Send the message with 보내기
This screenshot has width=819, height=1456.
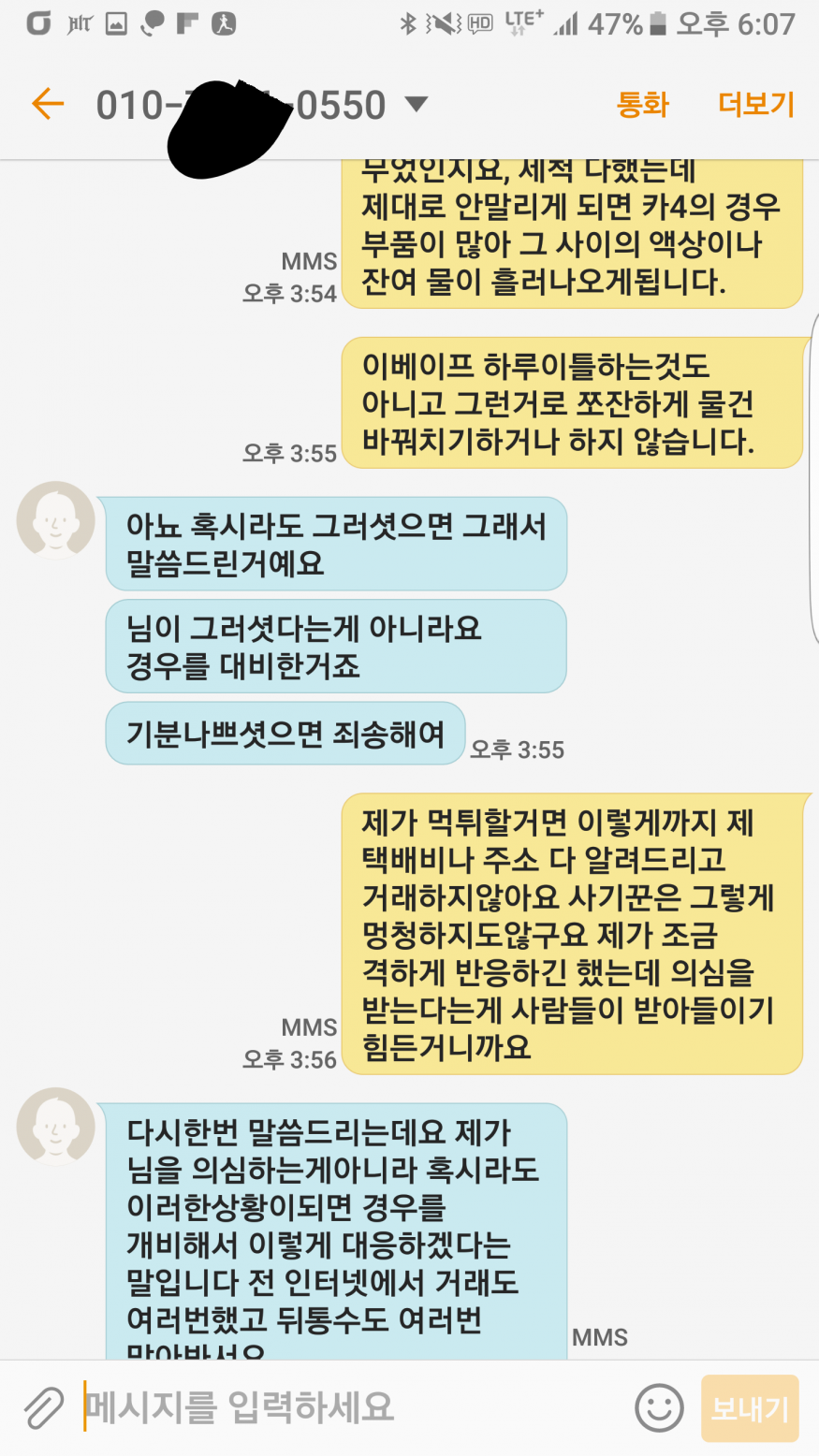750,1407
